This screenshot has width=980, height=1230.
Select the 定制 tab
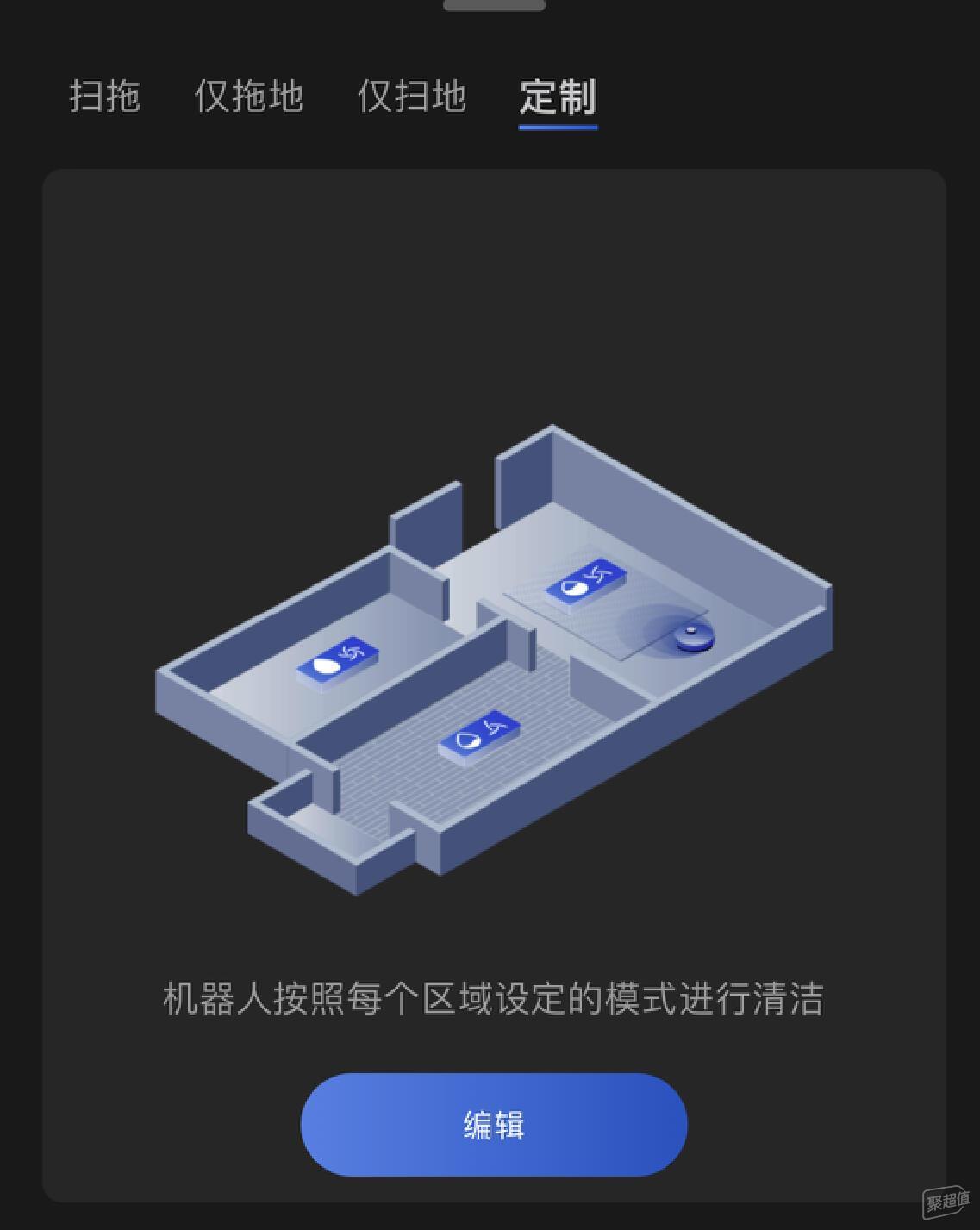(558, 96)
